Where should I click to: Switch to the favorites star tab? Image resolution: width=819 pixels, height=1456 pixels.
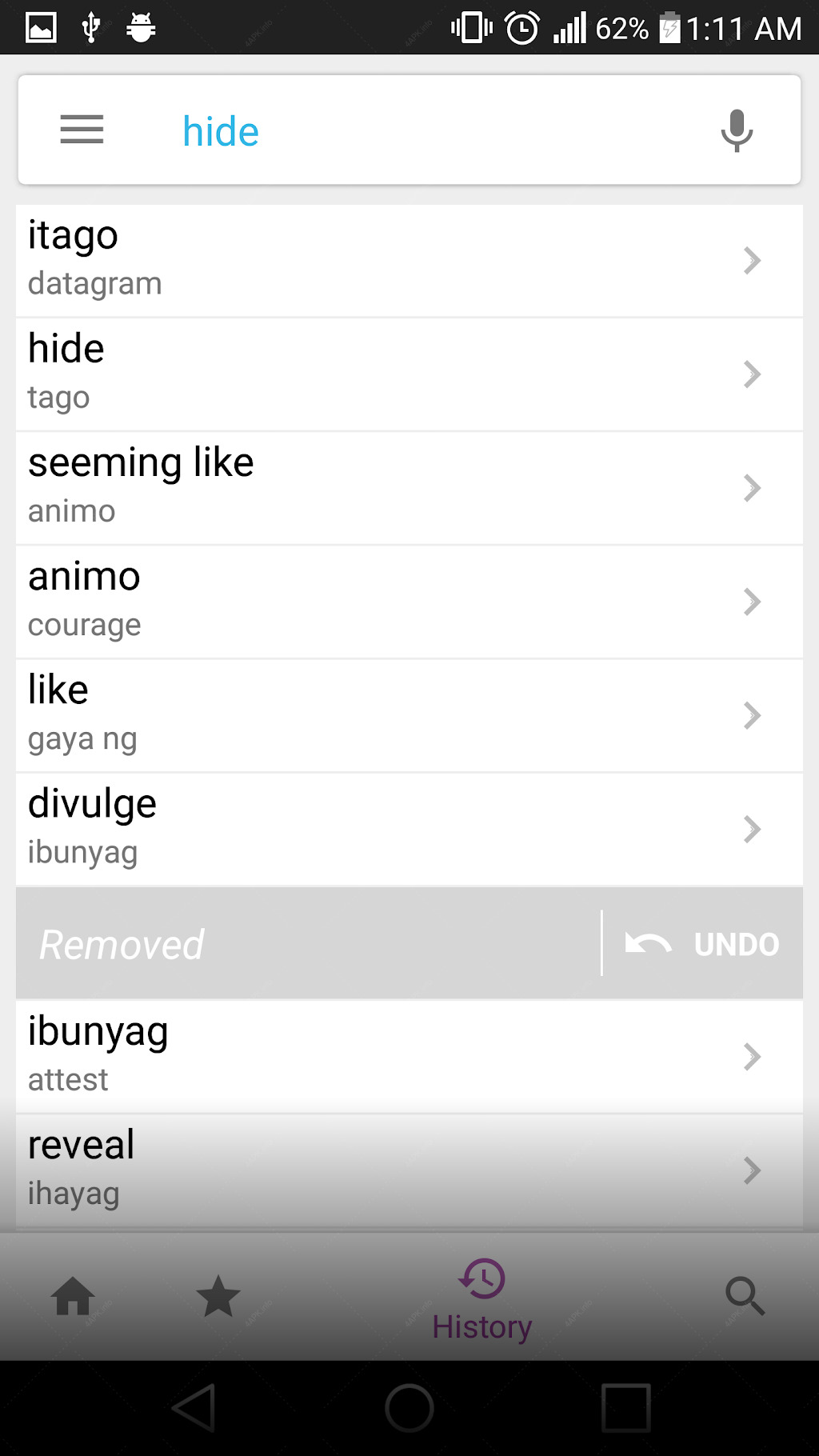218,1296
